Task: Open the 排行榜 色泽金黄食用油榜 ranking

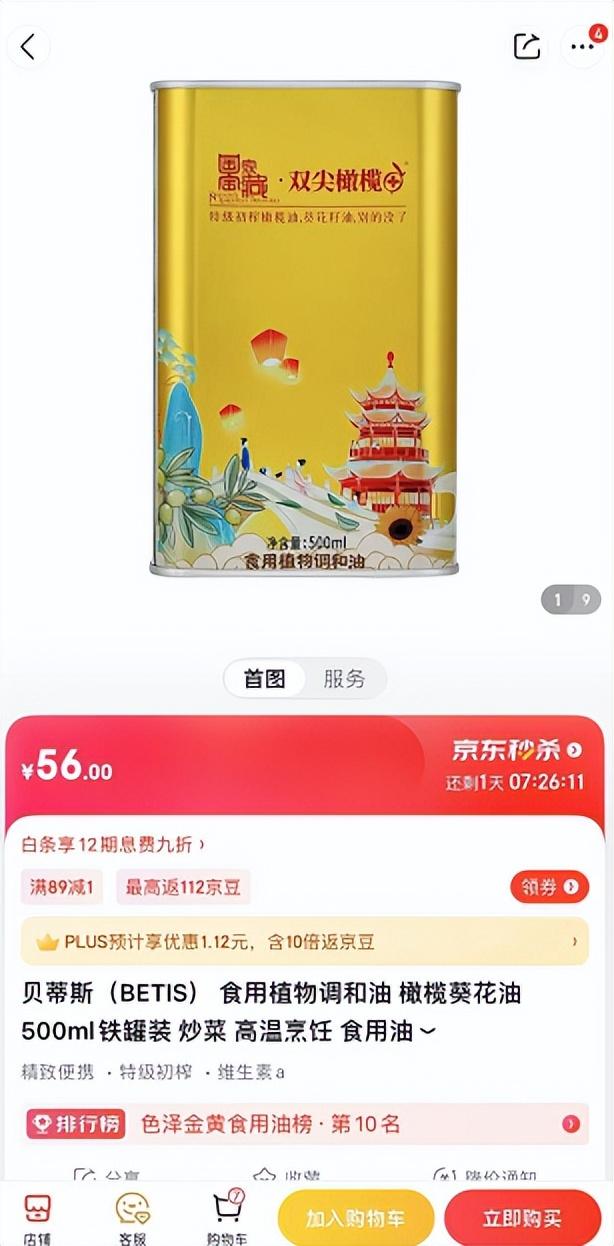Action: point(305,1124)
